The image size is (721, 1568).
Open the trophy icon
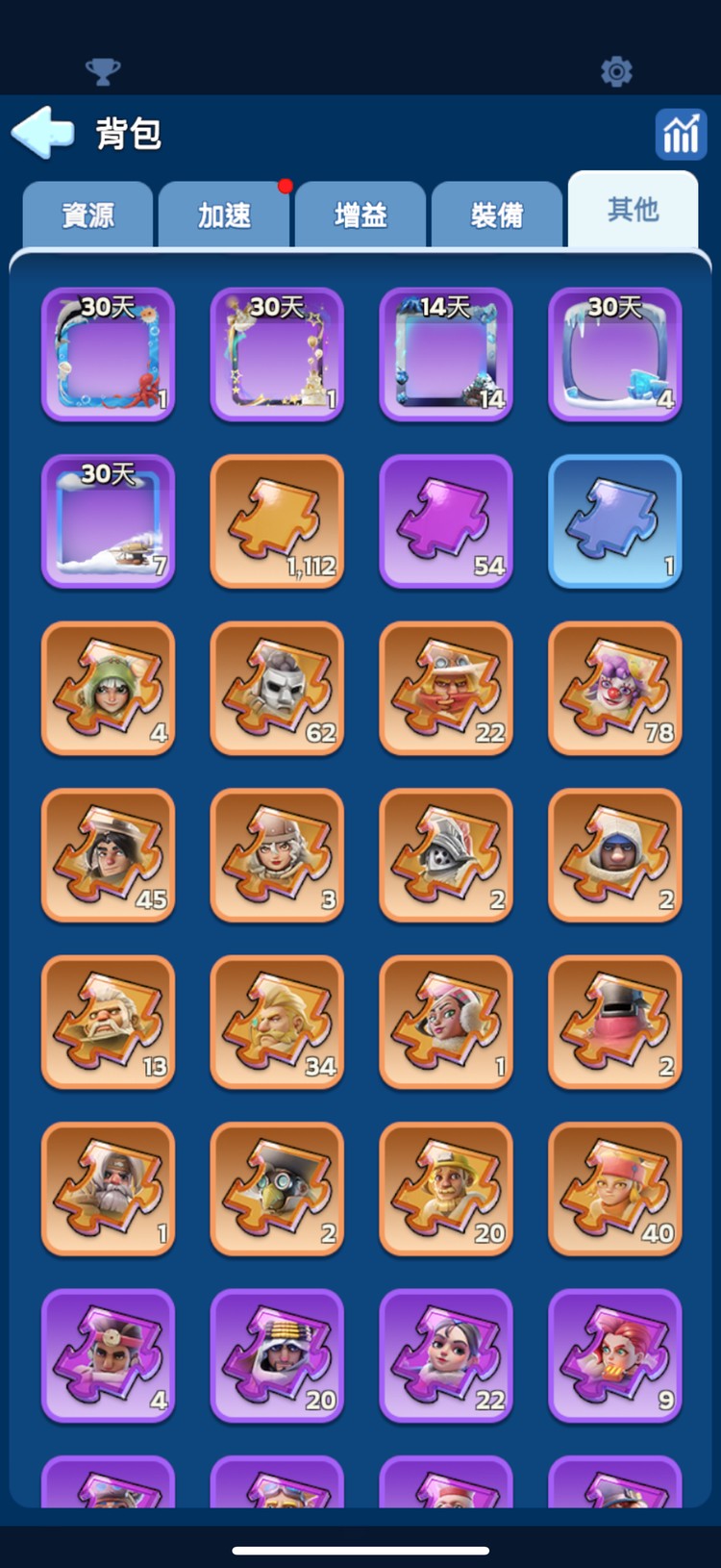(103, 71)
